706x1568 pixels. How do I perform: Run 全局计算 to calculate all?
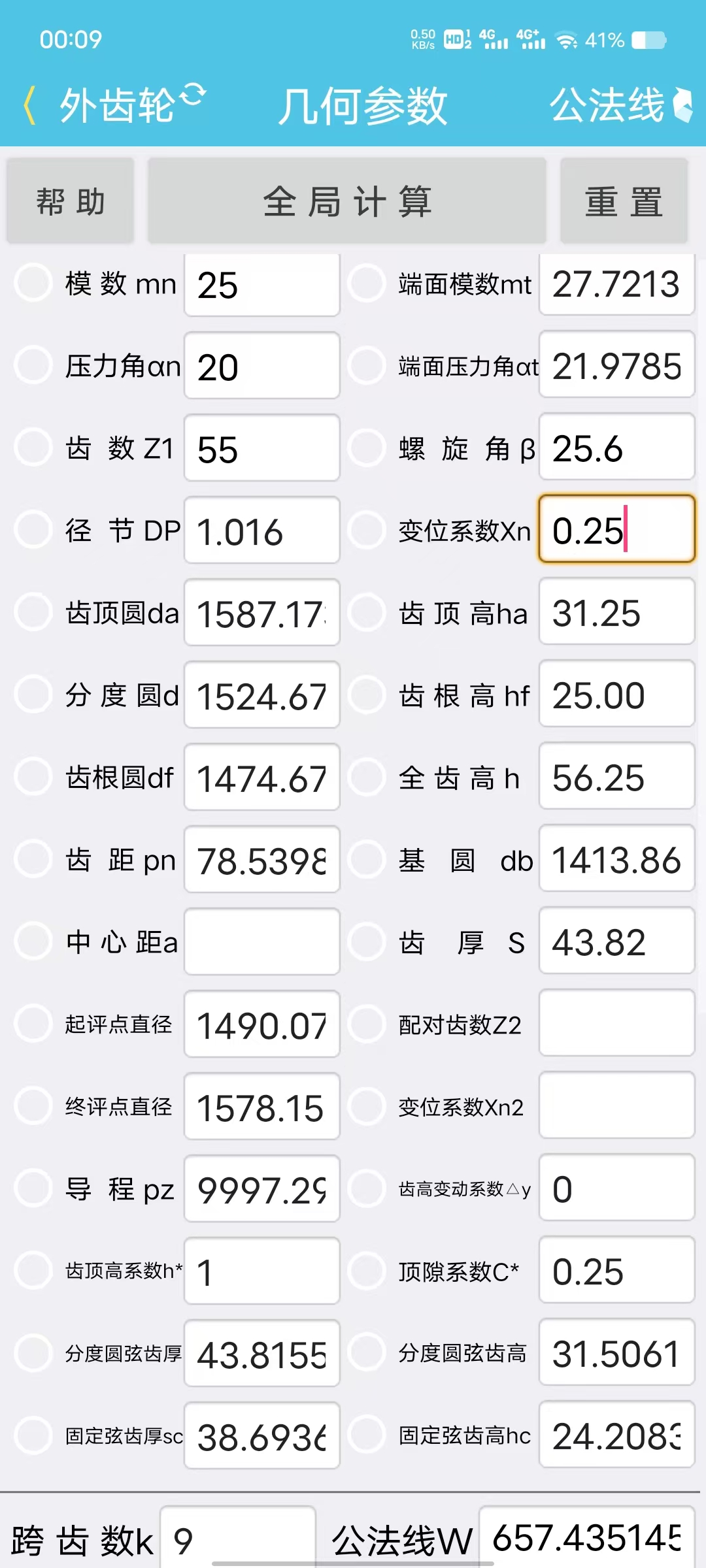[347, 201]
